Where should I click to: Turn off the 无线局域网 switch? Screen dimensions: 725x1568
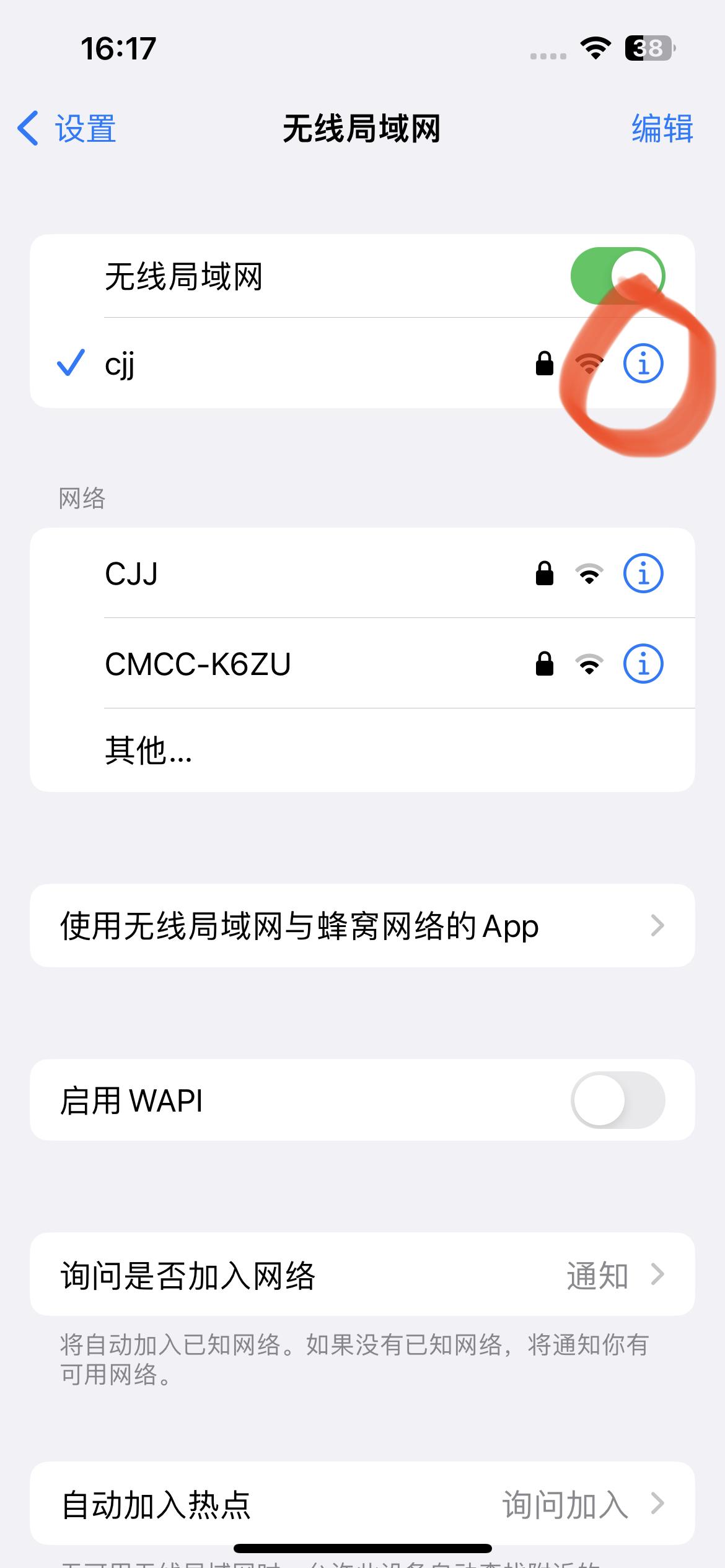pos(617,276)
